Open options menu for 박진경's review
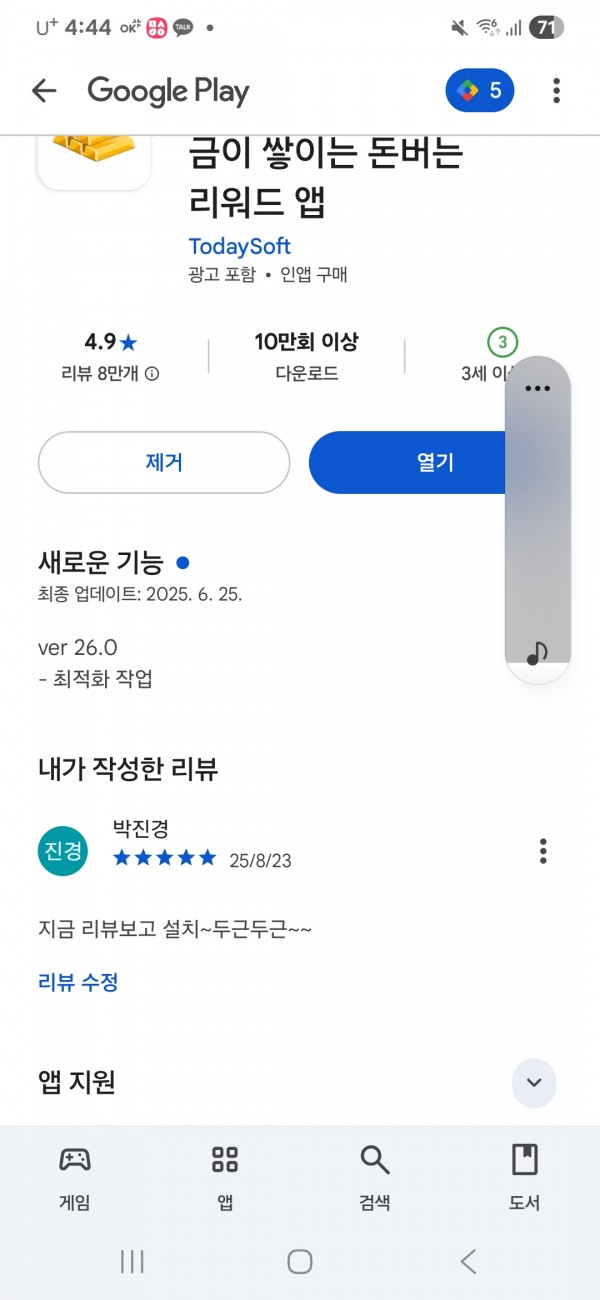 tap(543, 851)
